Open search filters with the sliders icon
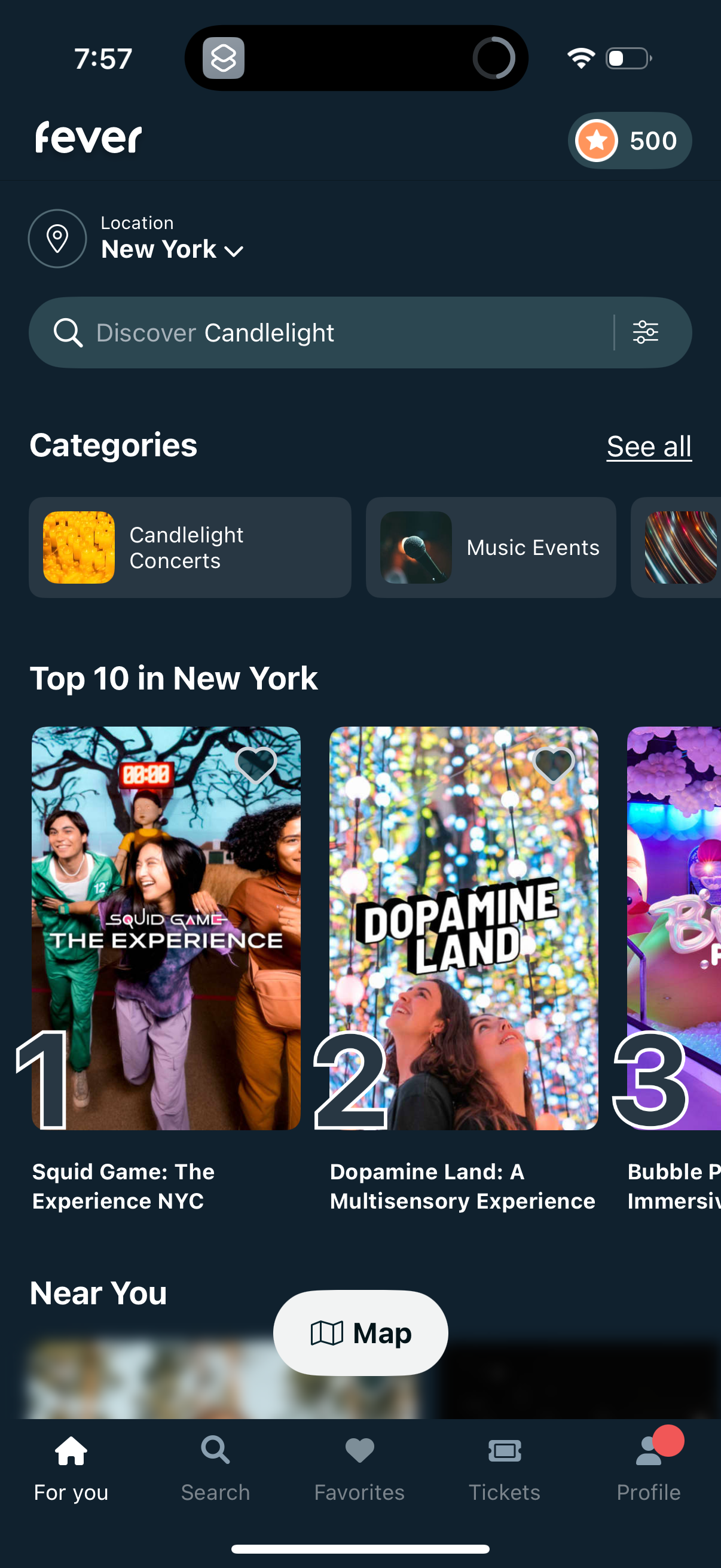This screenshot has width=721, height=1568. 647,332
